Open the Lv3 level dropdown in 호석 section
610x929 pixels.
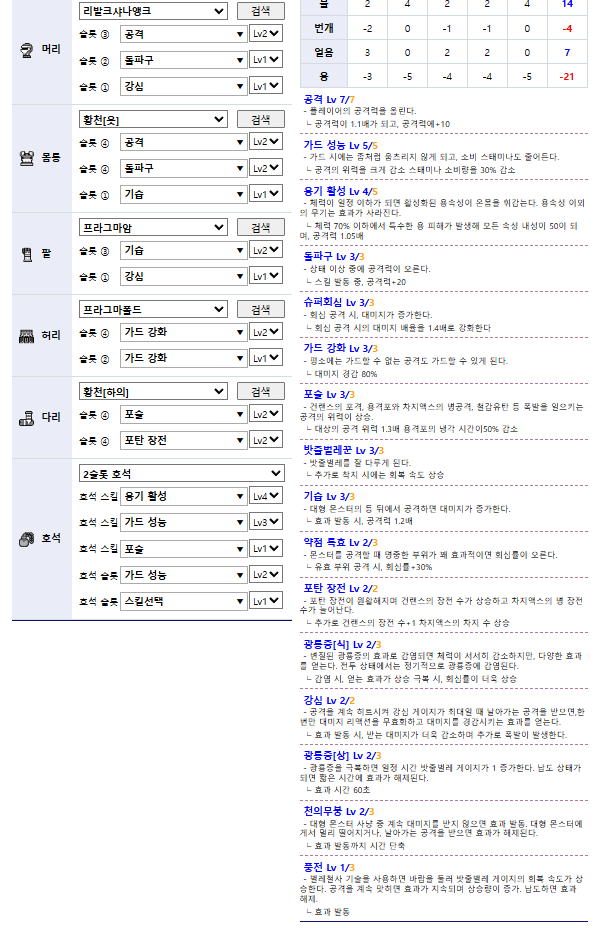[266, 522]
